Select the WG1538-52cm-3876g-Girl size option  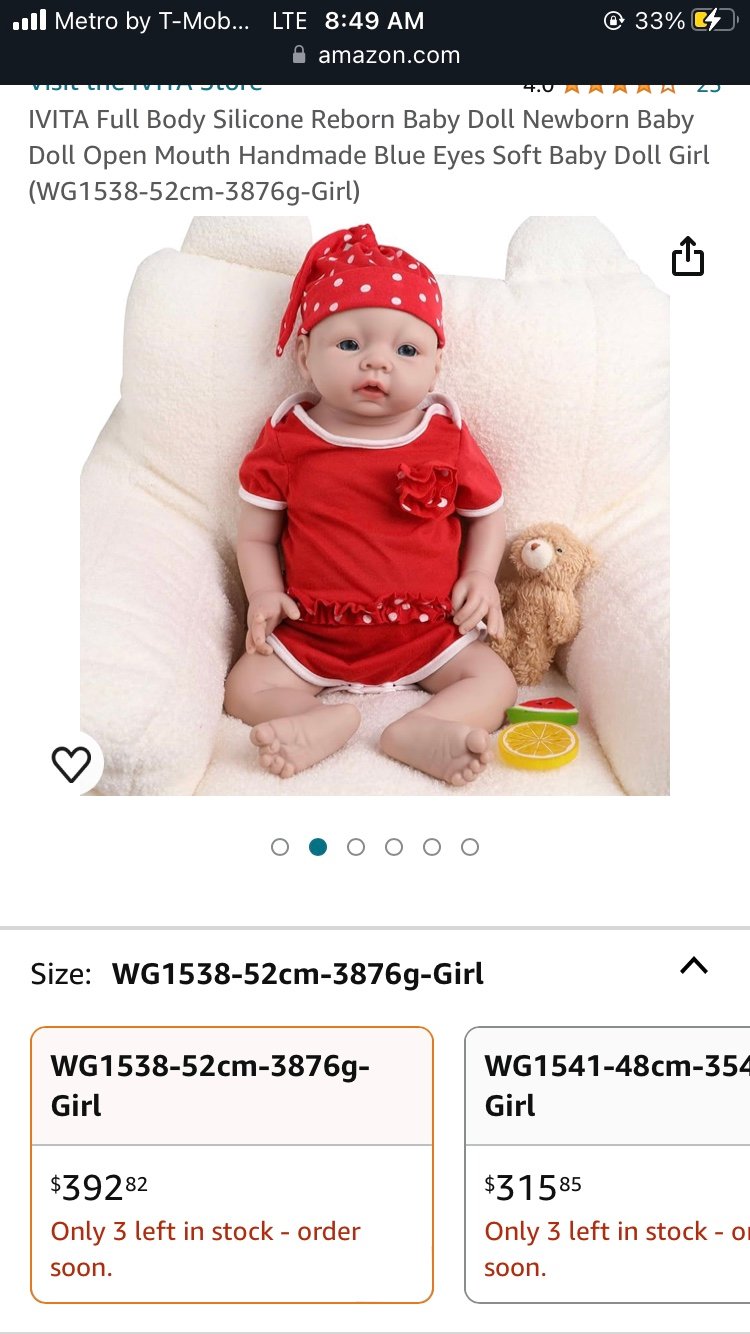232,1165
